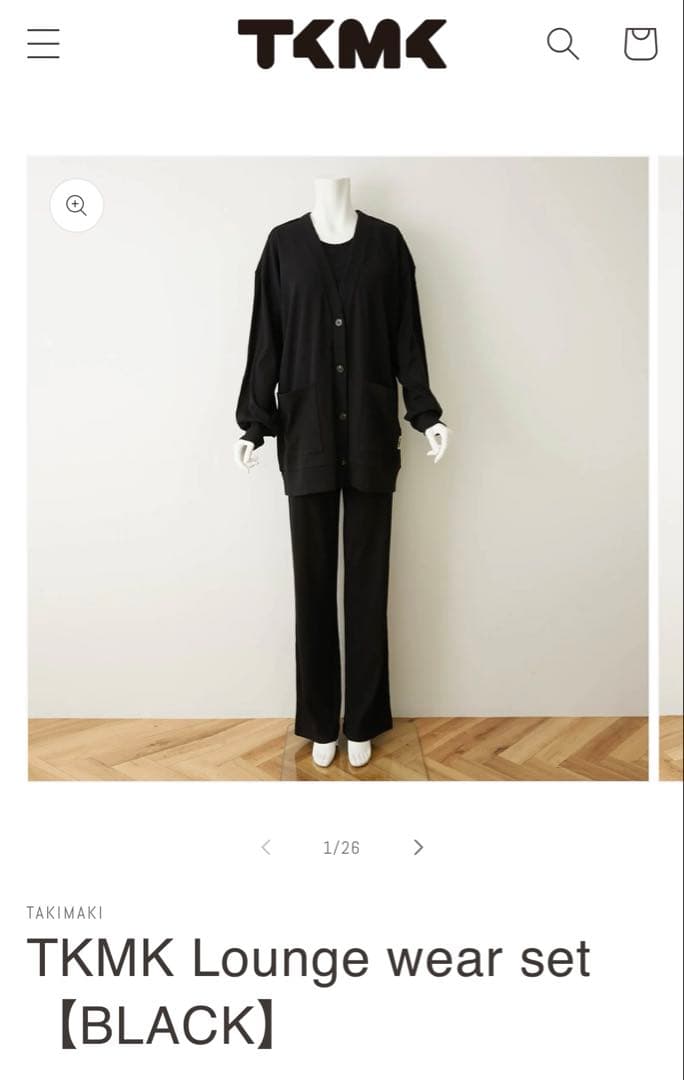Screen dimensions: 684x1080
Task: Go to the previous product image
Action: (266, 848)
